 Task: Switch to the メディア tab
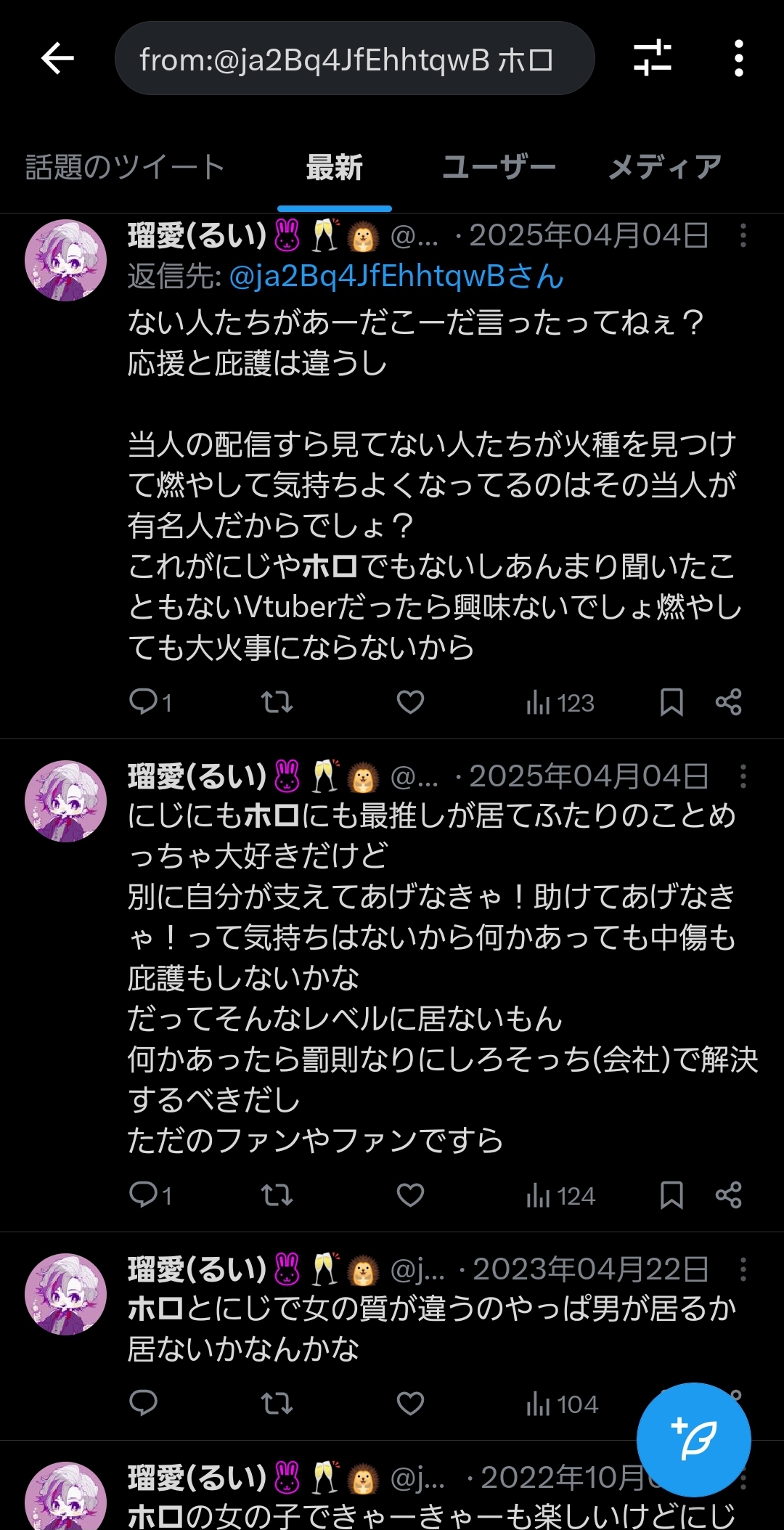click(664, 168)
